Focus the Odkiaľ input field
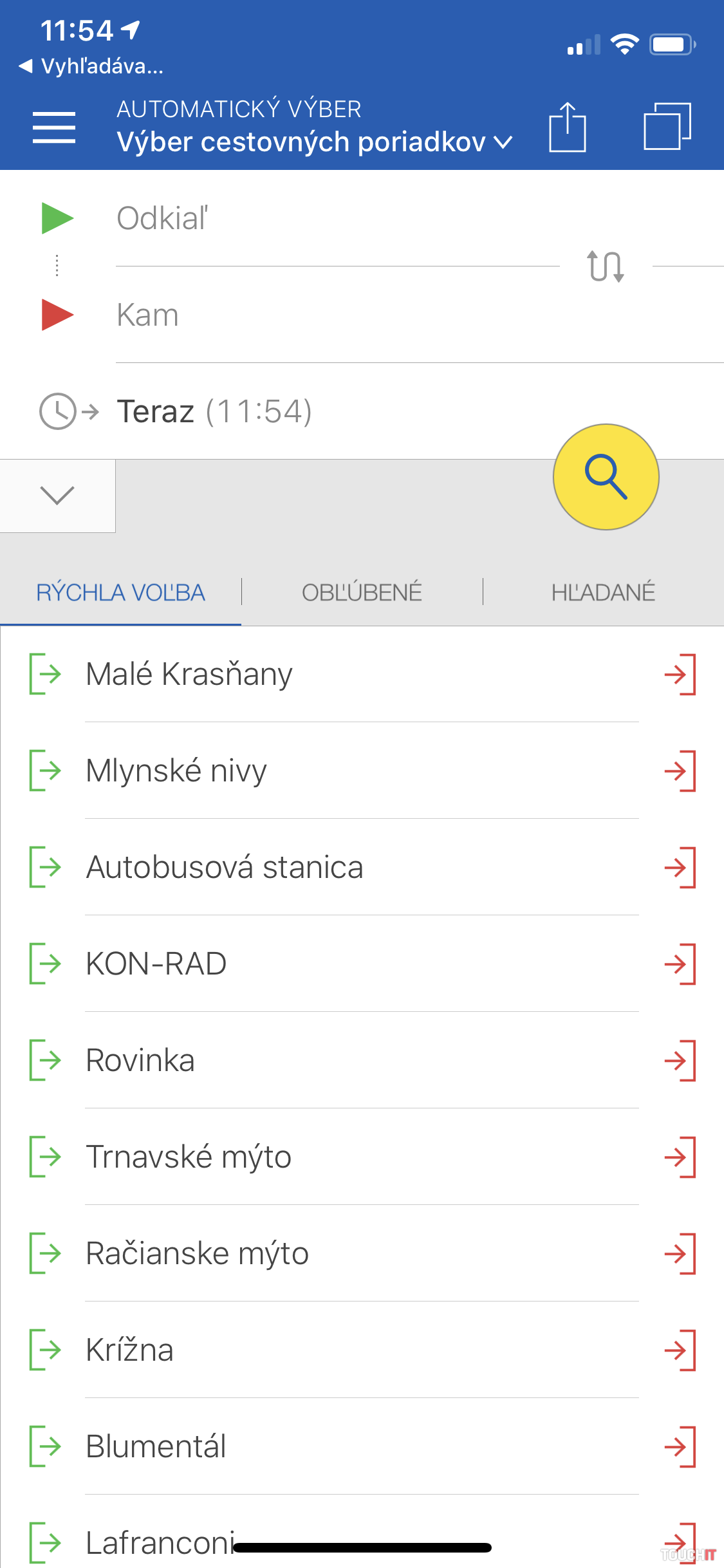The height and width of the screenshot is (1568, 724). click(x=335, y=219)
